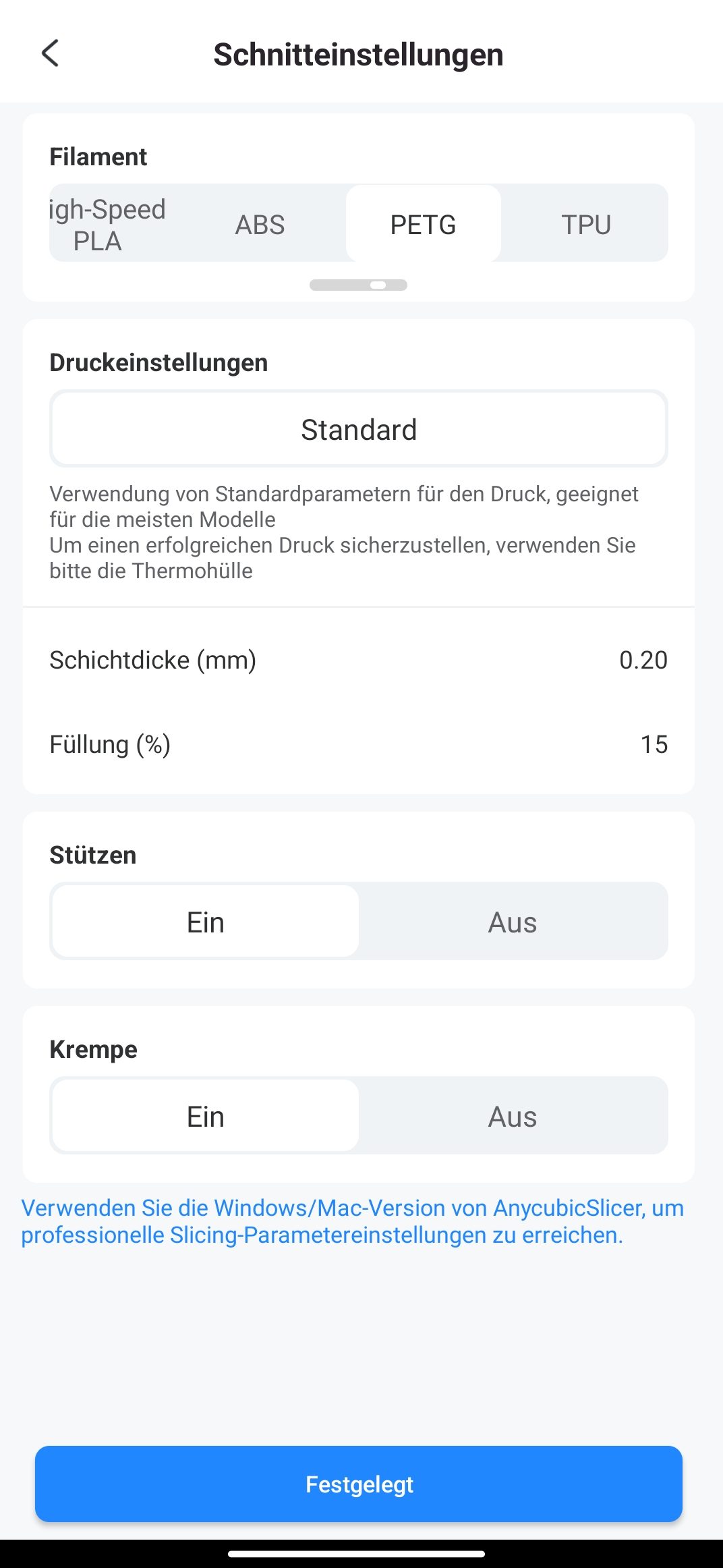Confirm settings with Festgelegt
723x1568 pixels.
click(x=359, y=1484)
